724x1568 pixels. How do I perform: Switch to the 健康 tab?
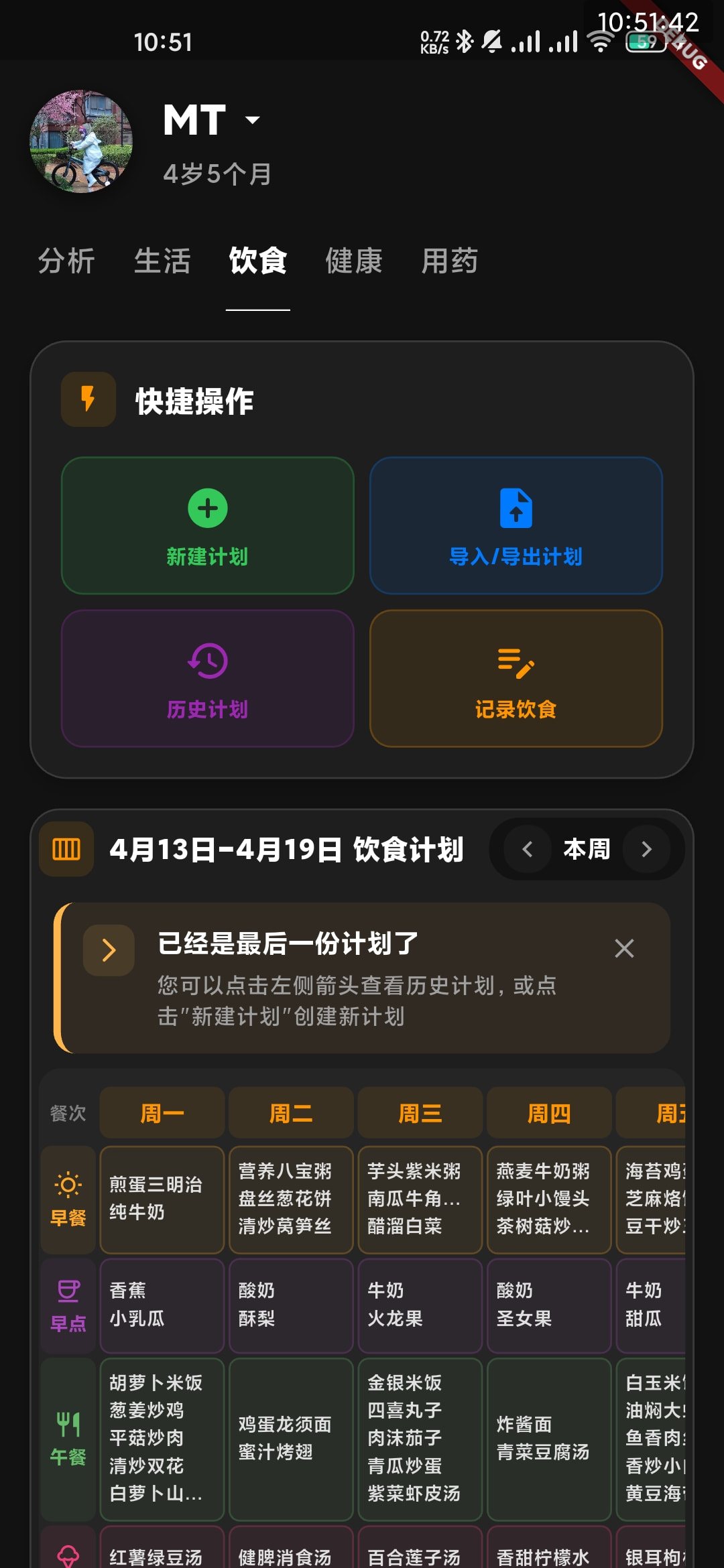[353, 261]
